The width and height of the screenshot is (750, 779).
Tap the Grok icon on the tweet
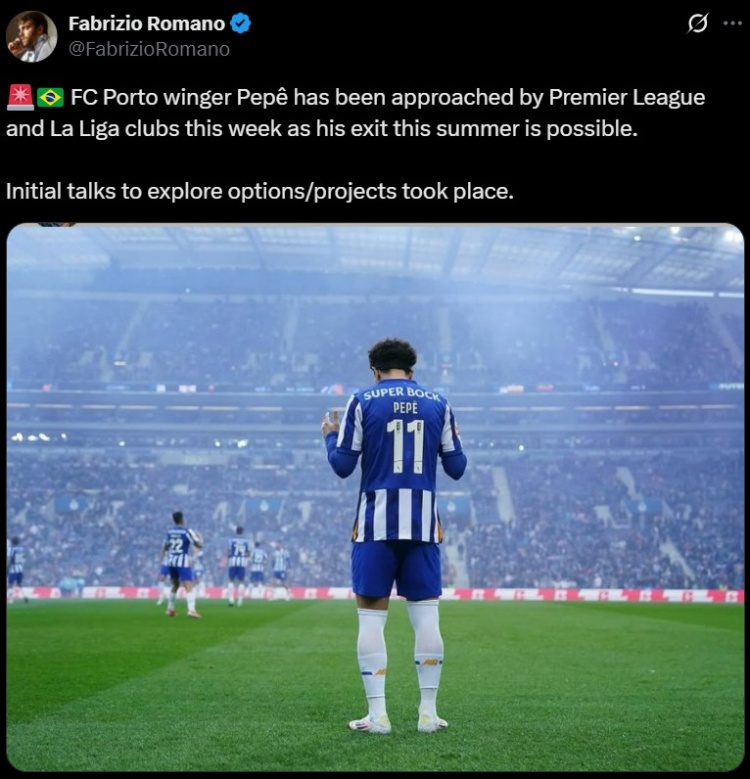point(698,23)
